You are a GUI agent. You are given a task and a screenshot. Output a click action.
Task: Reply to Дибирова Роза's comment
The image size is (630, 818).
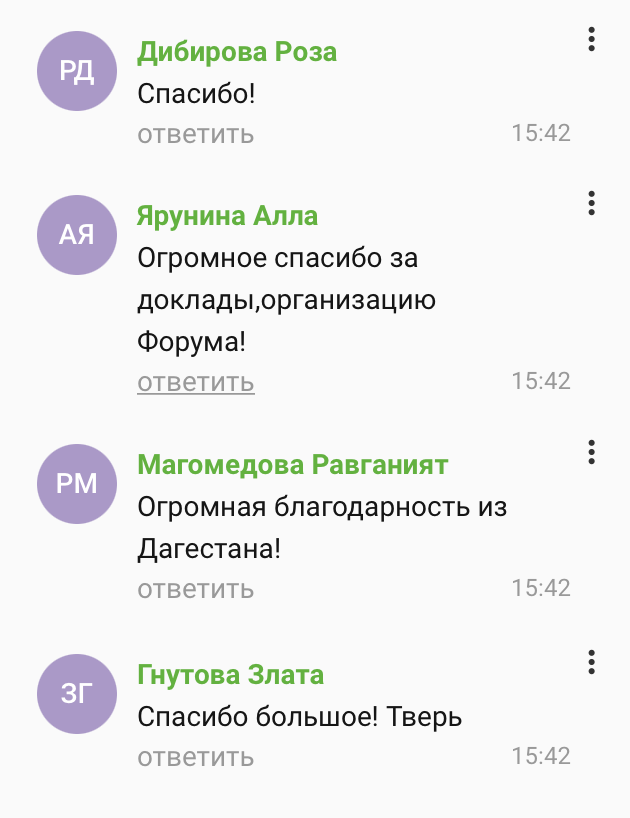(195, 134)
